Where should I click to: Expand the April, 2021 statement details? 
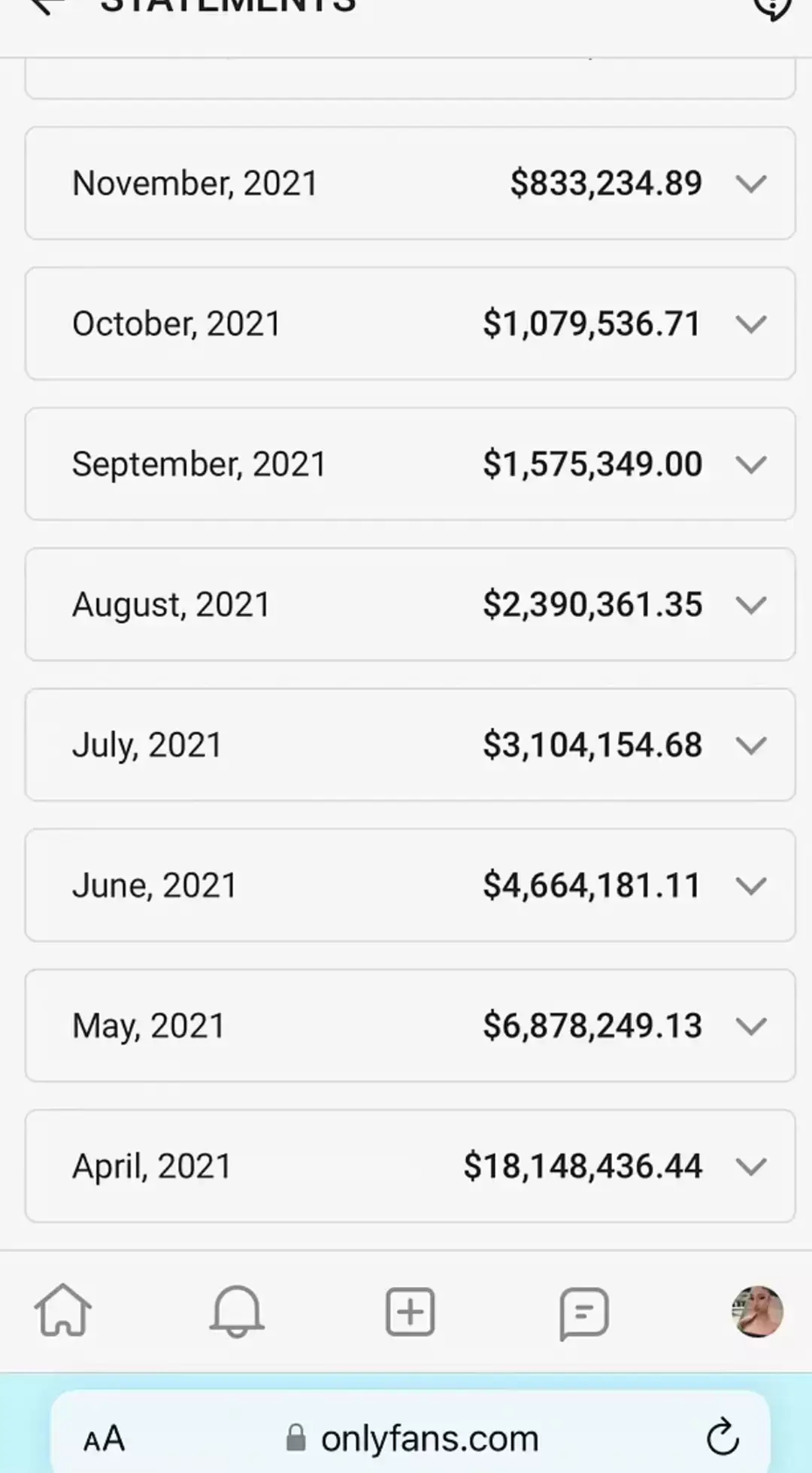click(751, 1167)
